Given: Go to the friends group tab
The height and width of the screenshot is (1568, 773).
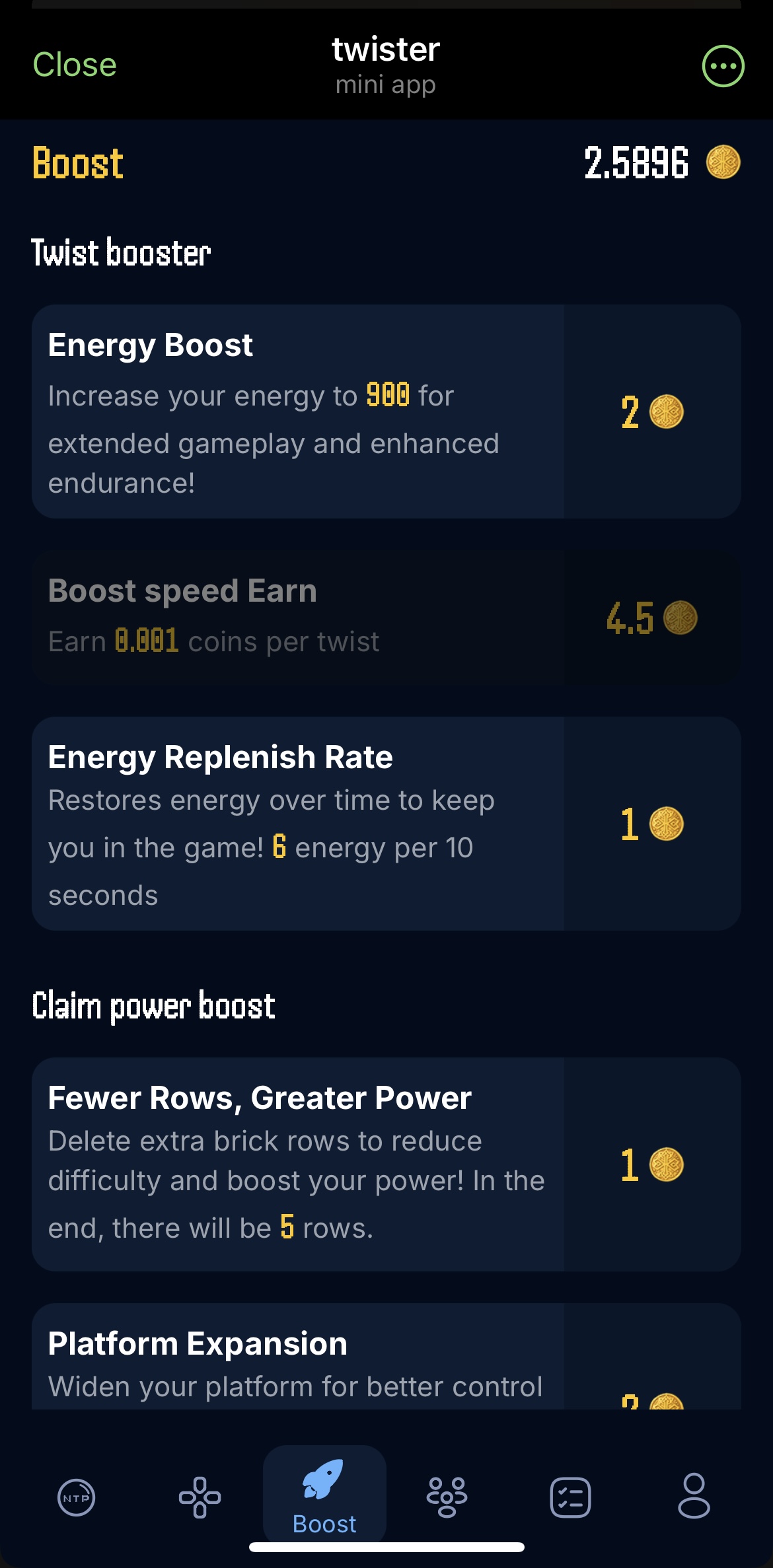Looking at the screenshot, I should coord(447,1497).
